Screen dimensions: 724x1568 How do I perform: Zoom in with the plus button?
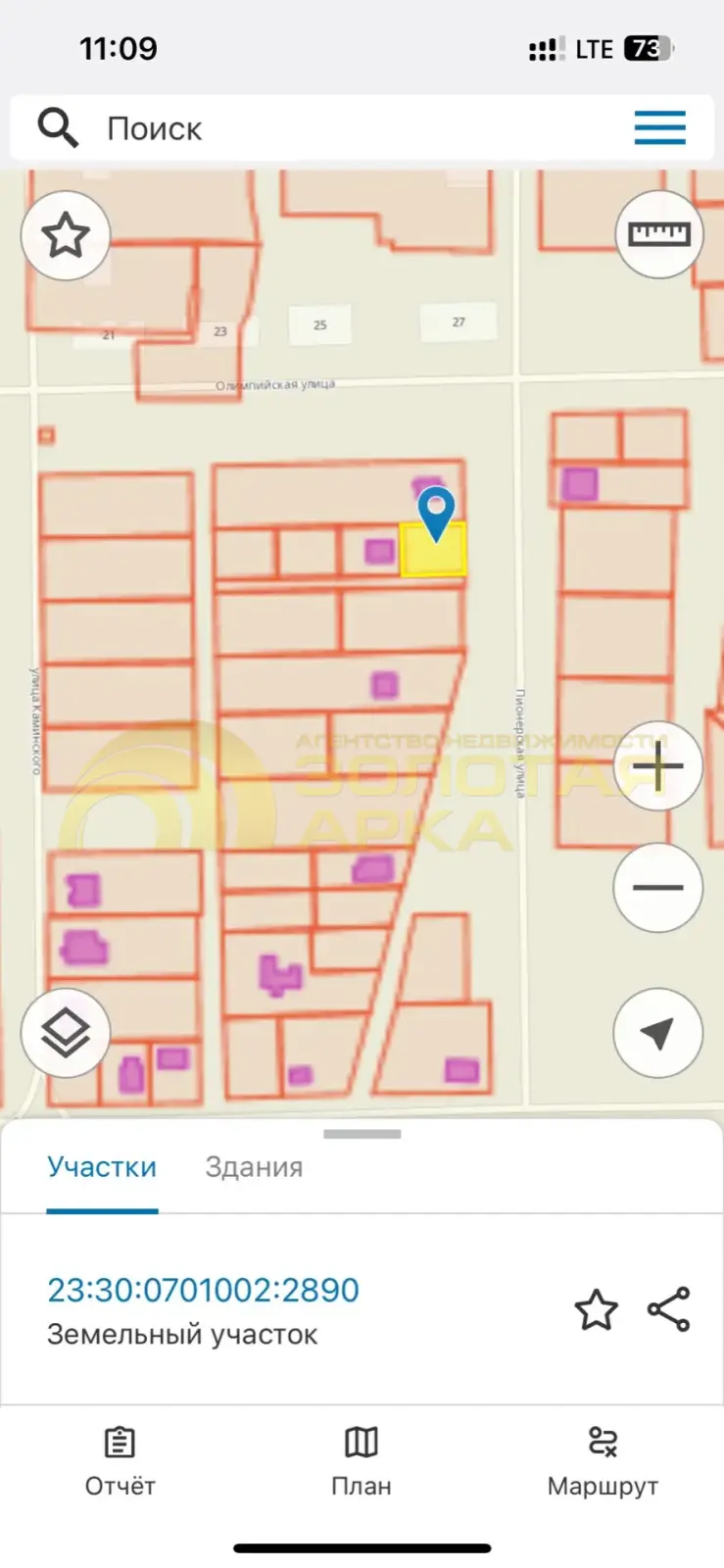click(658, 766)
